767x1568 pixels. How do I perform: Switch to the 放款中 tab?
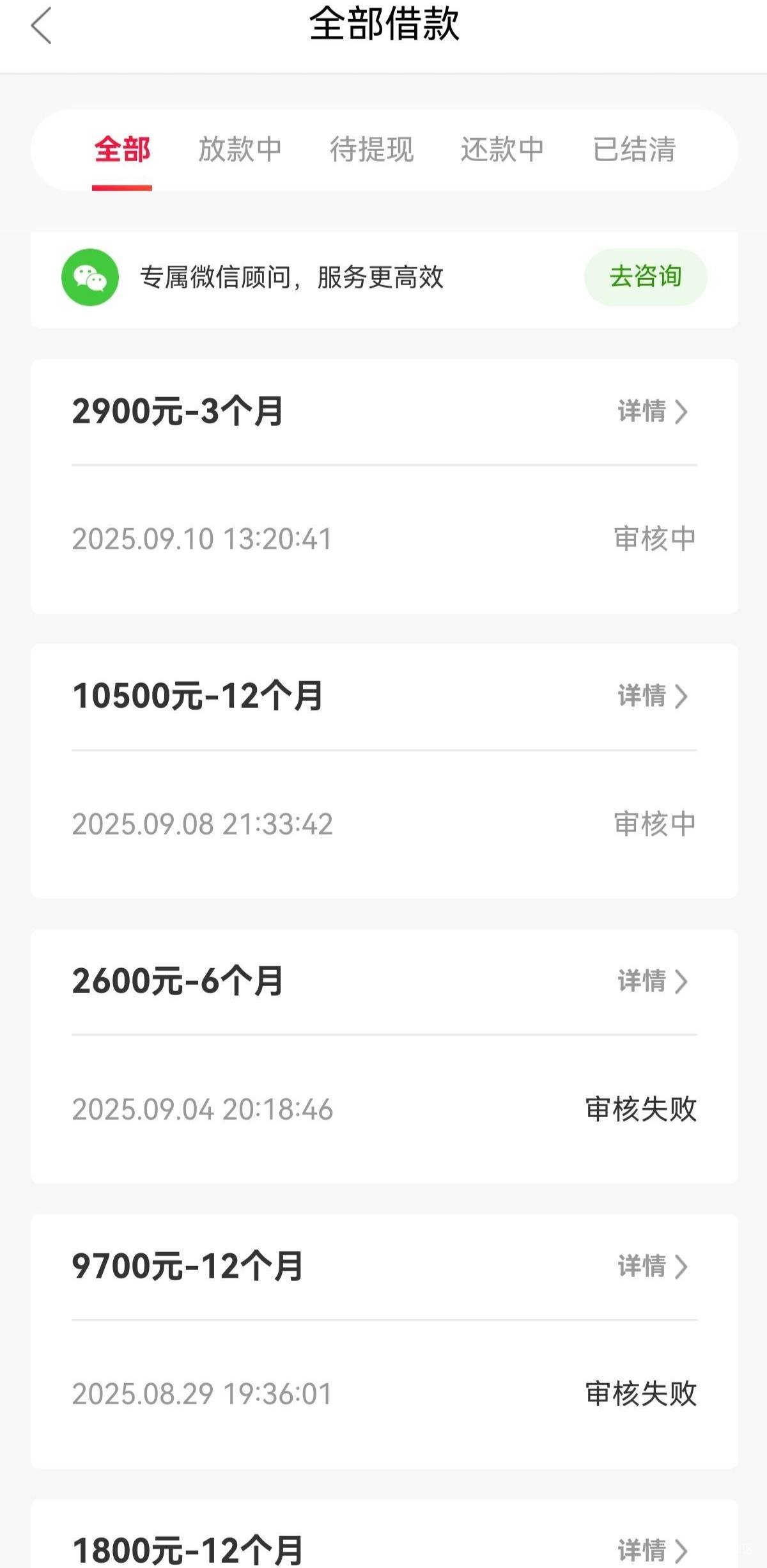coord(240,150)
